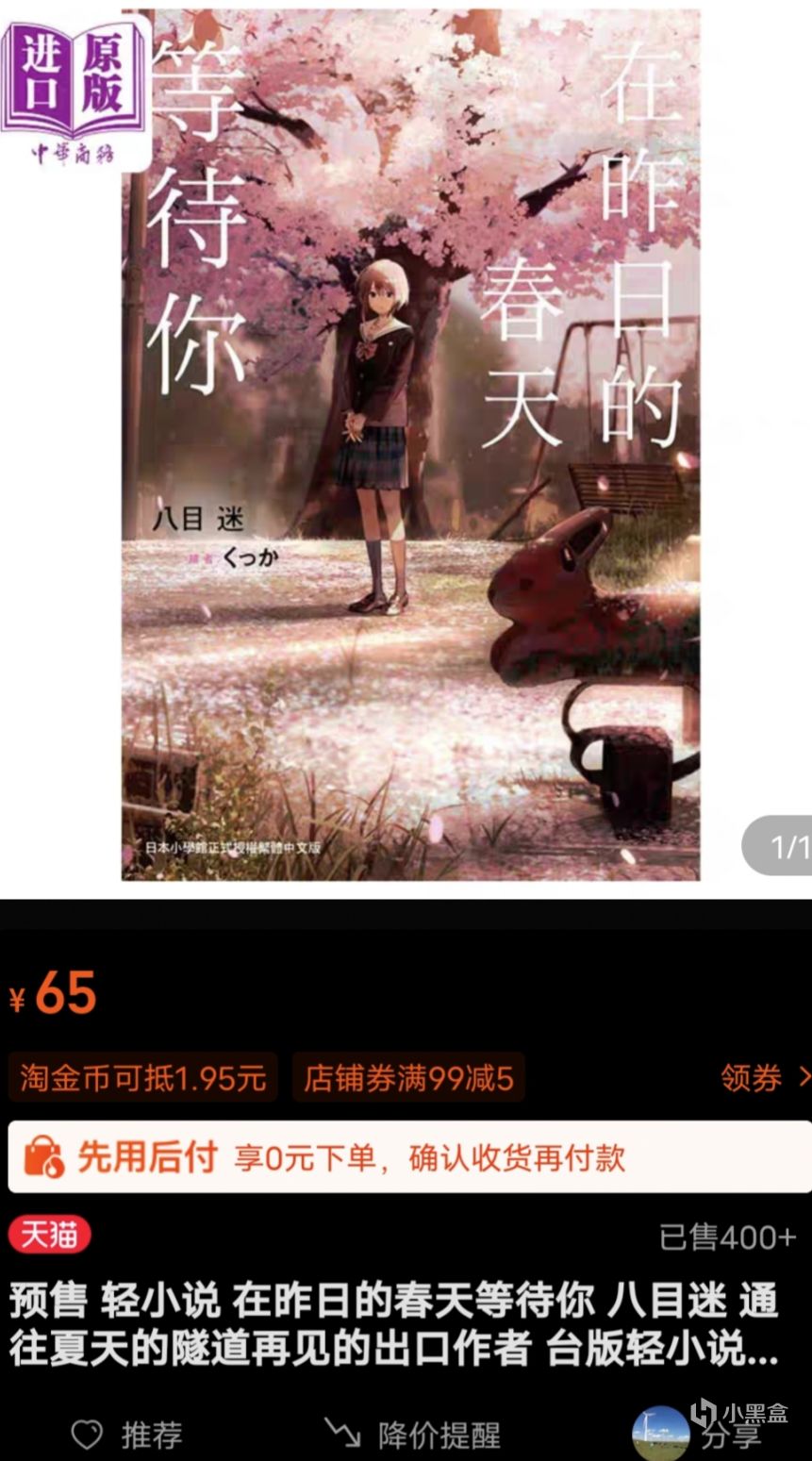The width and height of the screenshot is (812, 1461).
Task: Tap the 推荐 heart button
Action: (126, 1435)
